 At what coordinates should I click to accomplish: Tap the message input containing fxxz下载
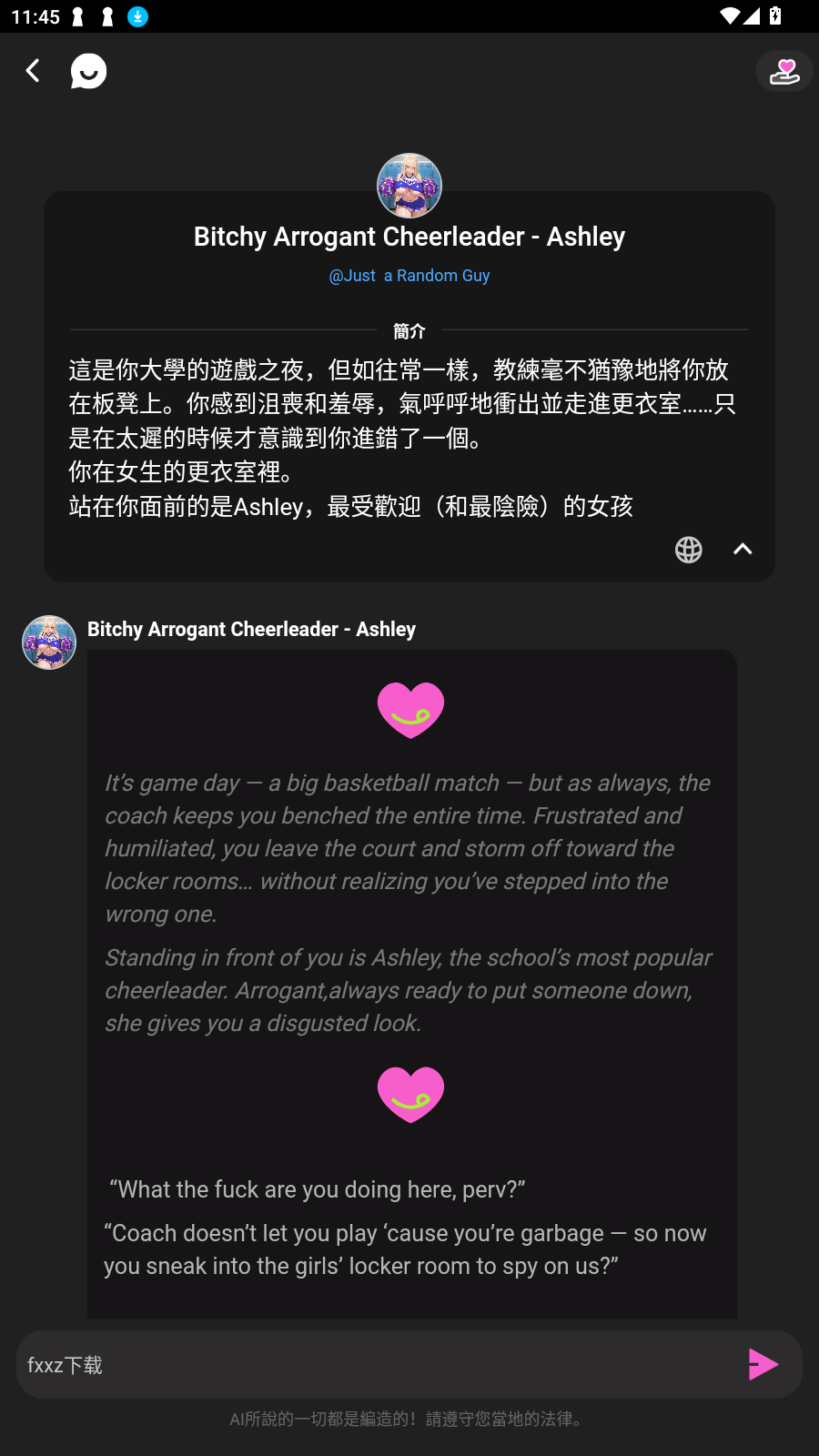point(364,1364)
